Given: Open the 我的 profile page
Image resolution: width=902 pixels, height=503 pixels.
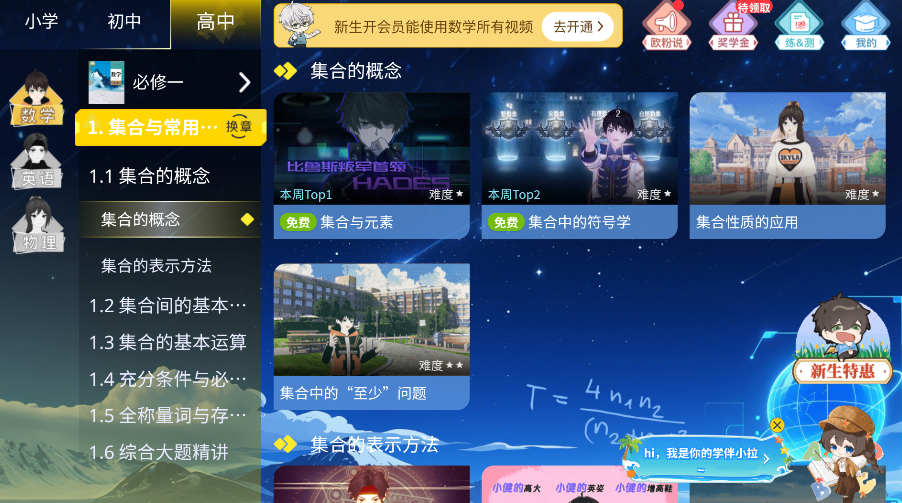Looking at the screenshot, I should pyautogui.click(x=865, y=26).
